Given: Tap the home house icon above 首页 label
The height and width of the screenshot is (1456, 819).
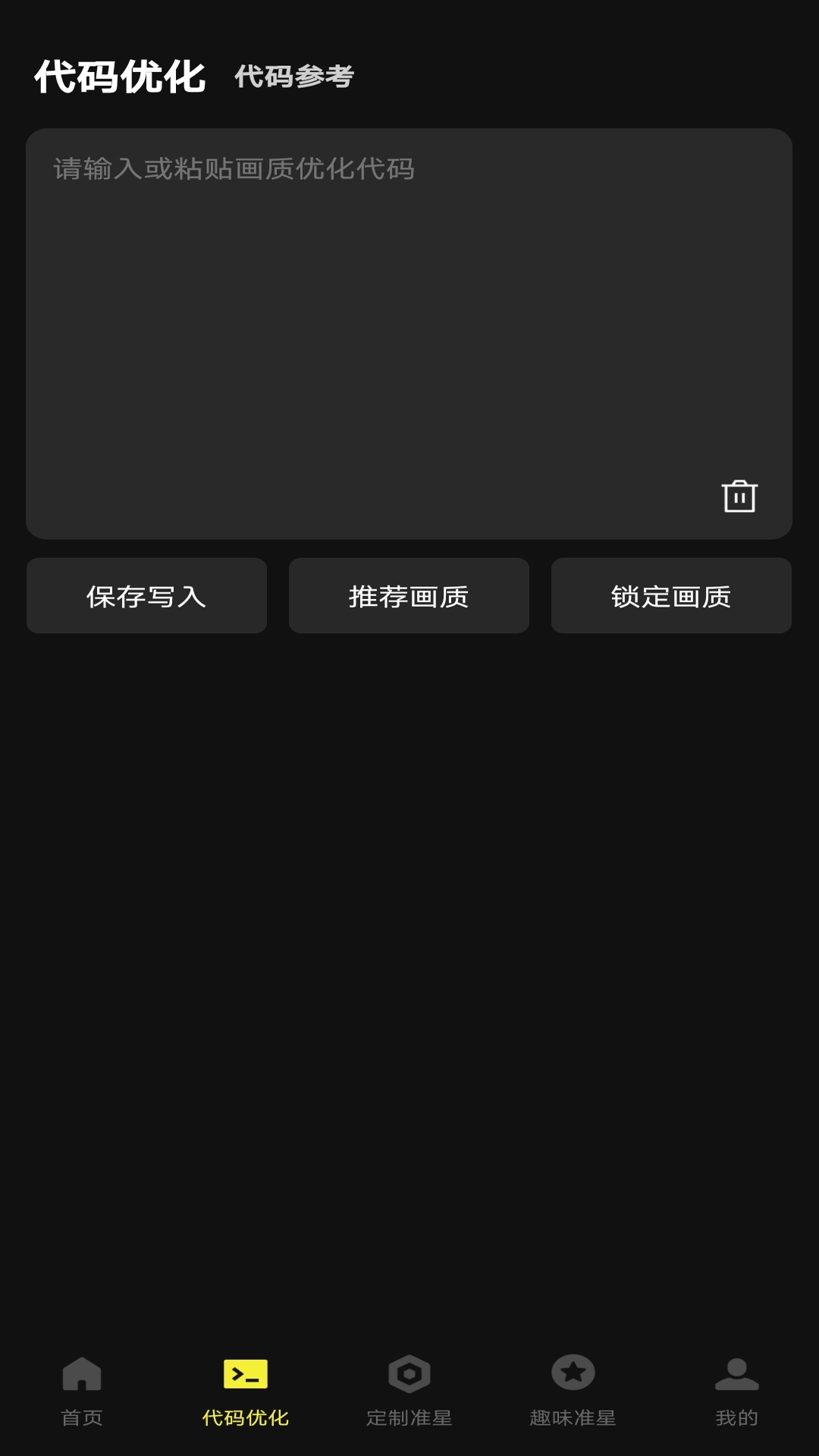Looking at the screenshot, I should point(81,1374).
